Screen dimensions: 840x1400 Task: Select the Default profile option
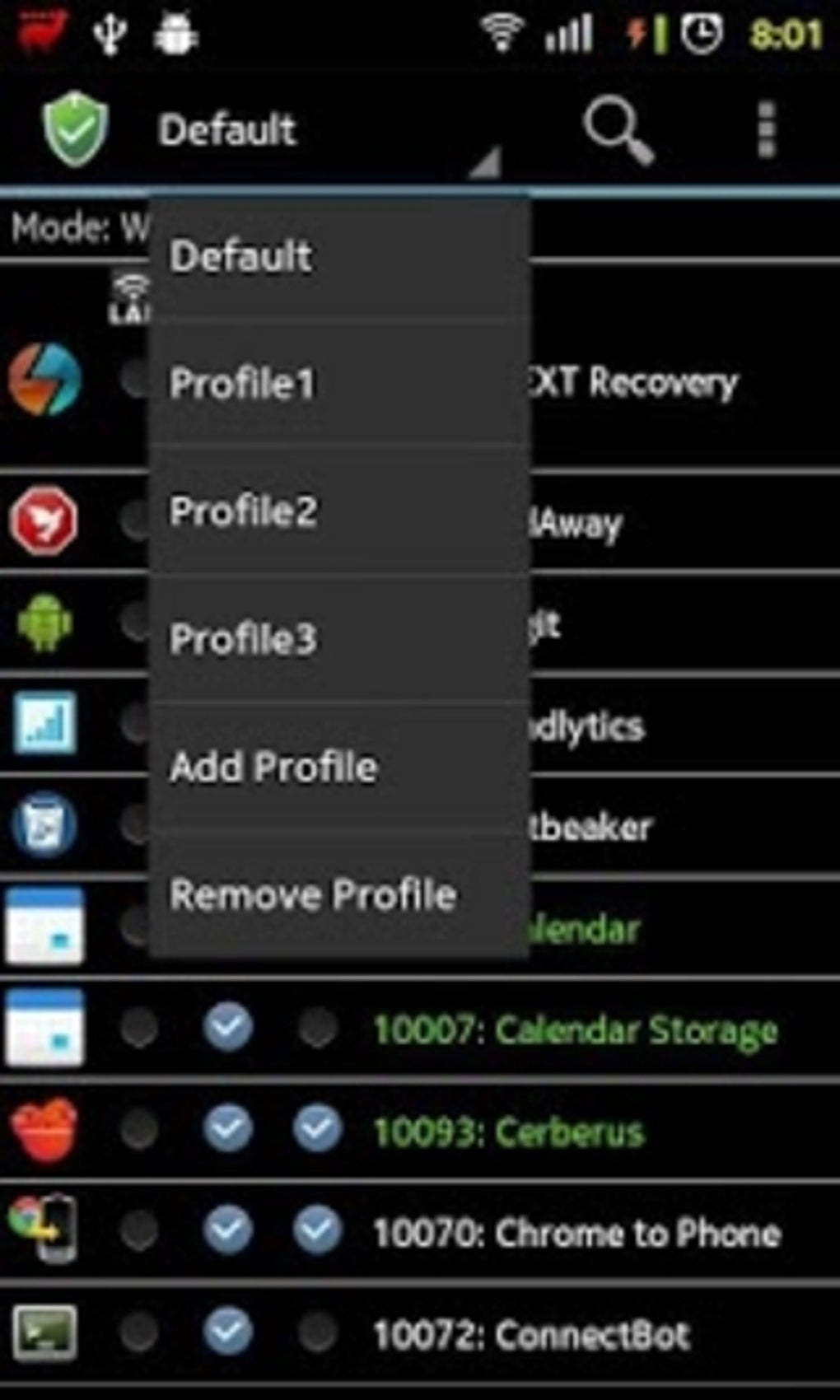339,255
